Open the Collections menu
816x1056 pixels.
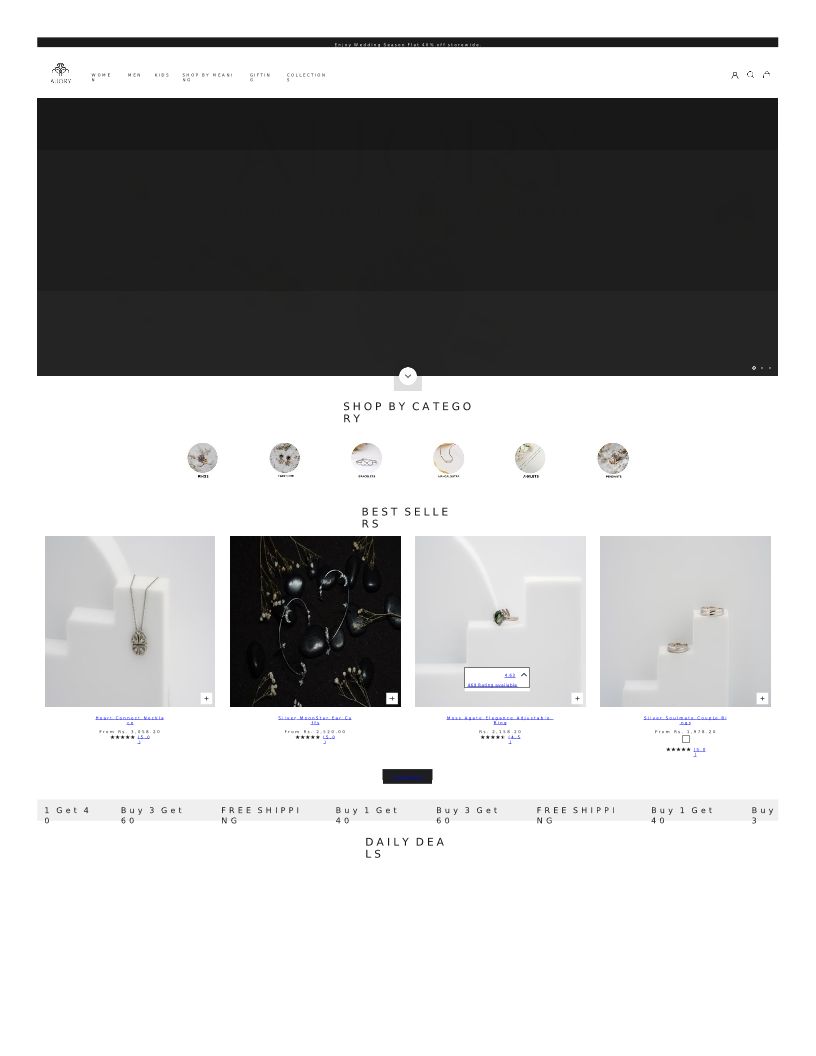pyautogui.click(x=306, y=77)
